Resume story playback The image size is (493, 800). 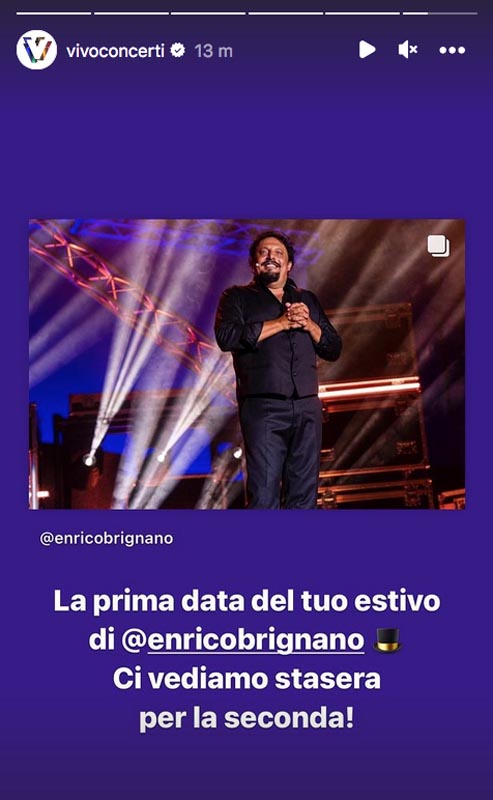pyautogui.click(x=367, y=49)
